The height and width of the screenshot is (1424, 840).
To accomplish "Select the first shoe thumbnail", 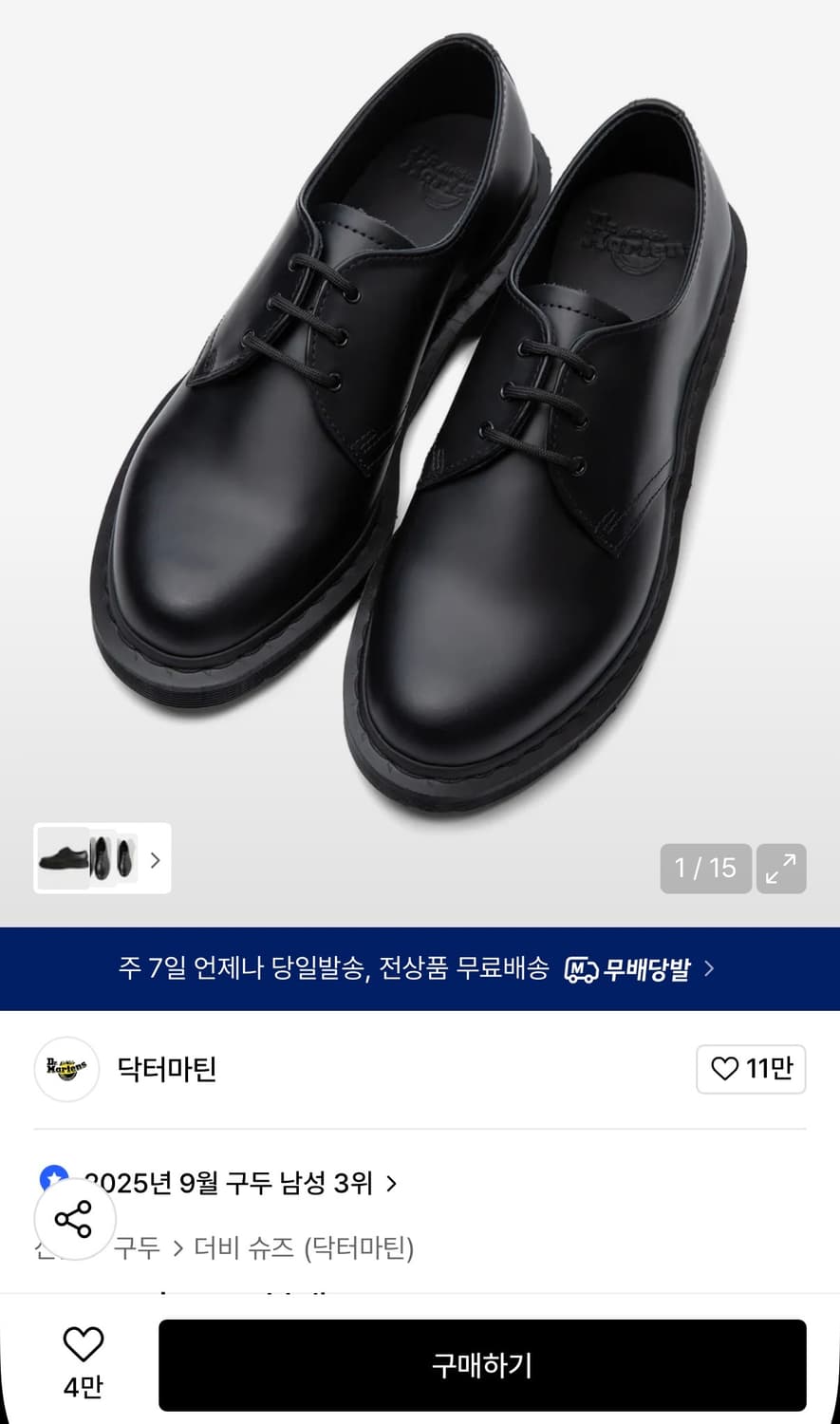I will point(61,859).
